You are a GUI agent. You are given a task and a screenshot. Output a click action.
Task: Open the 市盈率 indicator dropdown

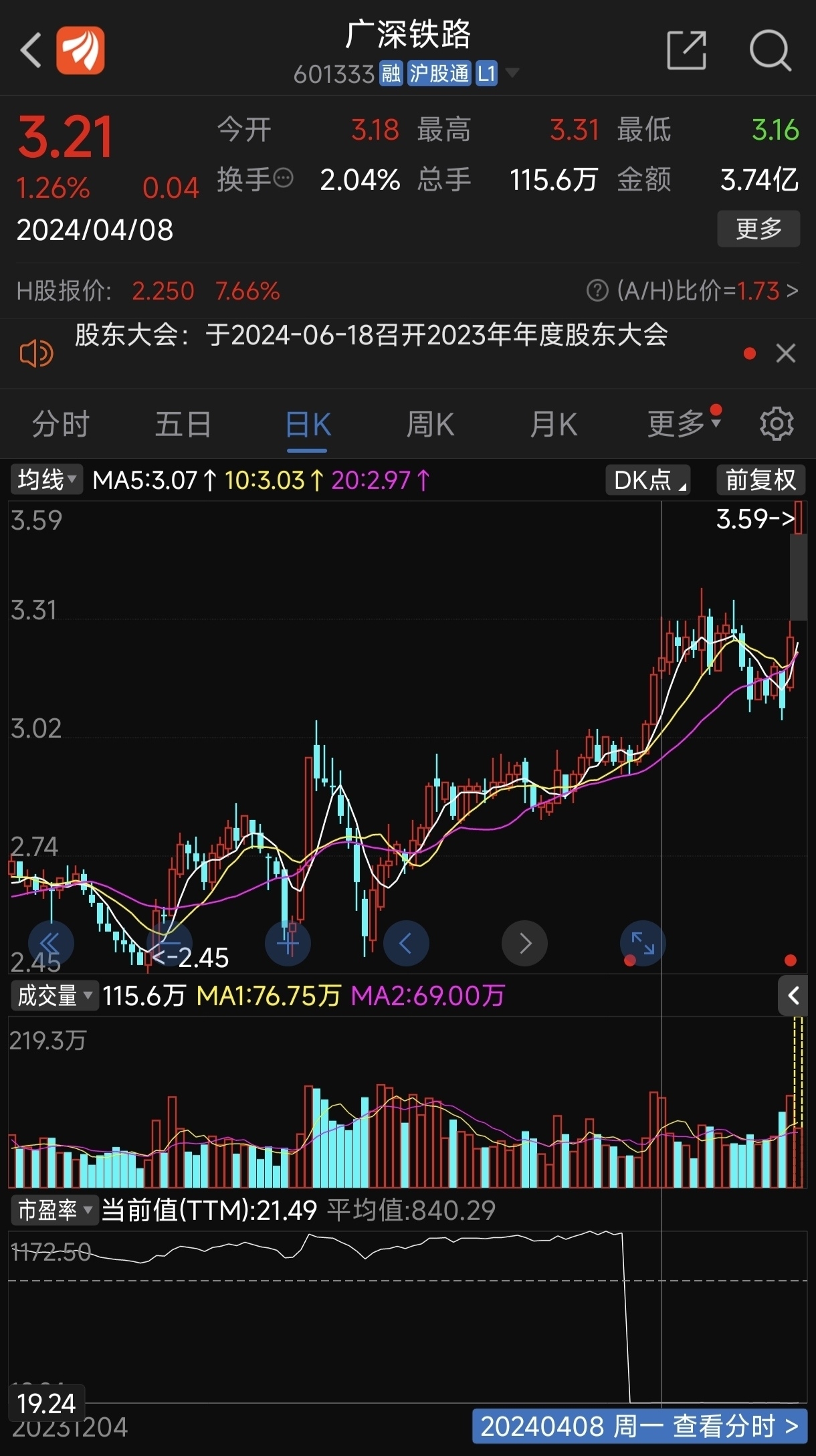(x=53, y=1211)
